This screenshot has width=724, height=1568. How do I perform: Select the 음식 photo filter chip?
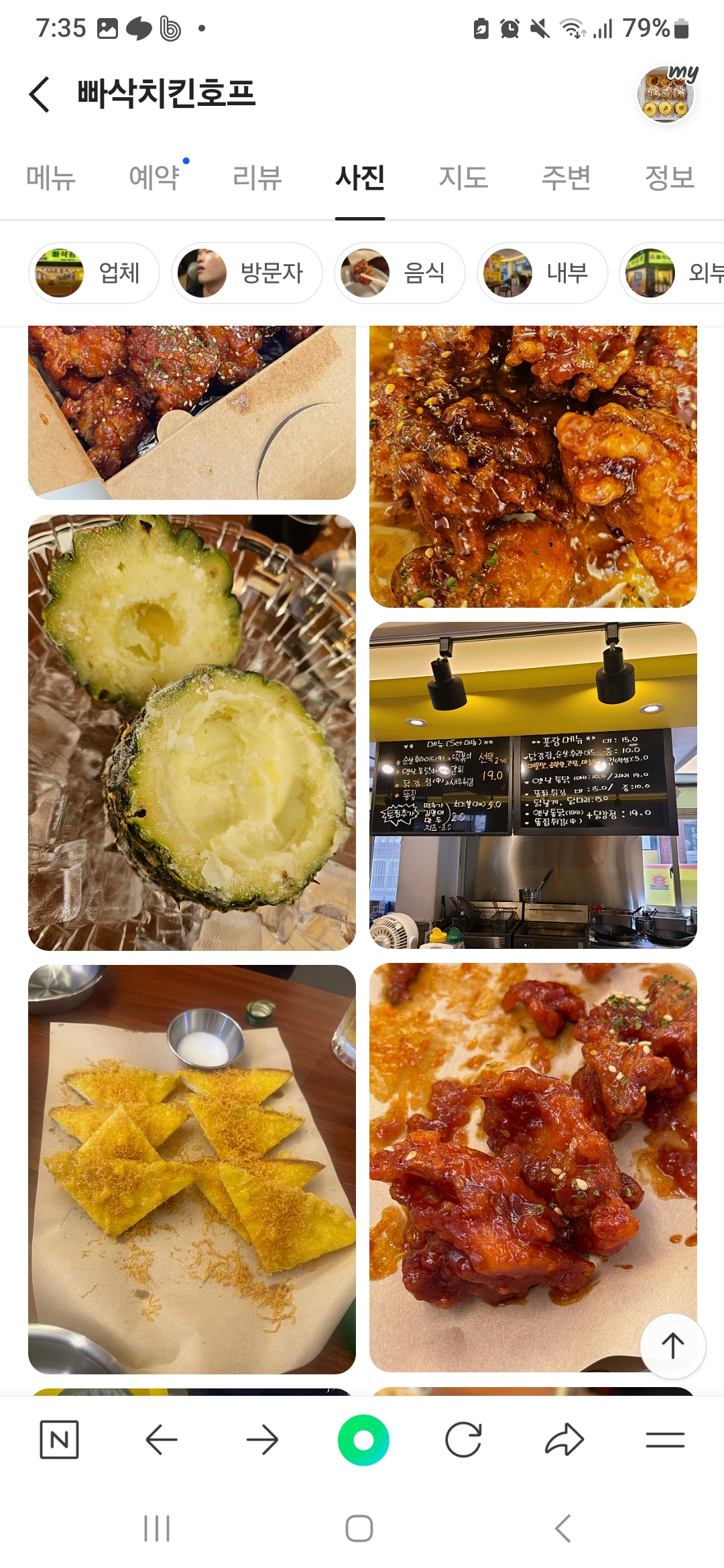(400, 273)
